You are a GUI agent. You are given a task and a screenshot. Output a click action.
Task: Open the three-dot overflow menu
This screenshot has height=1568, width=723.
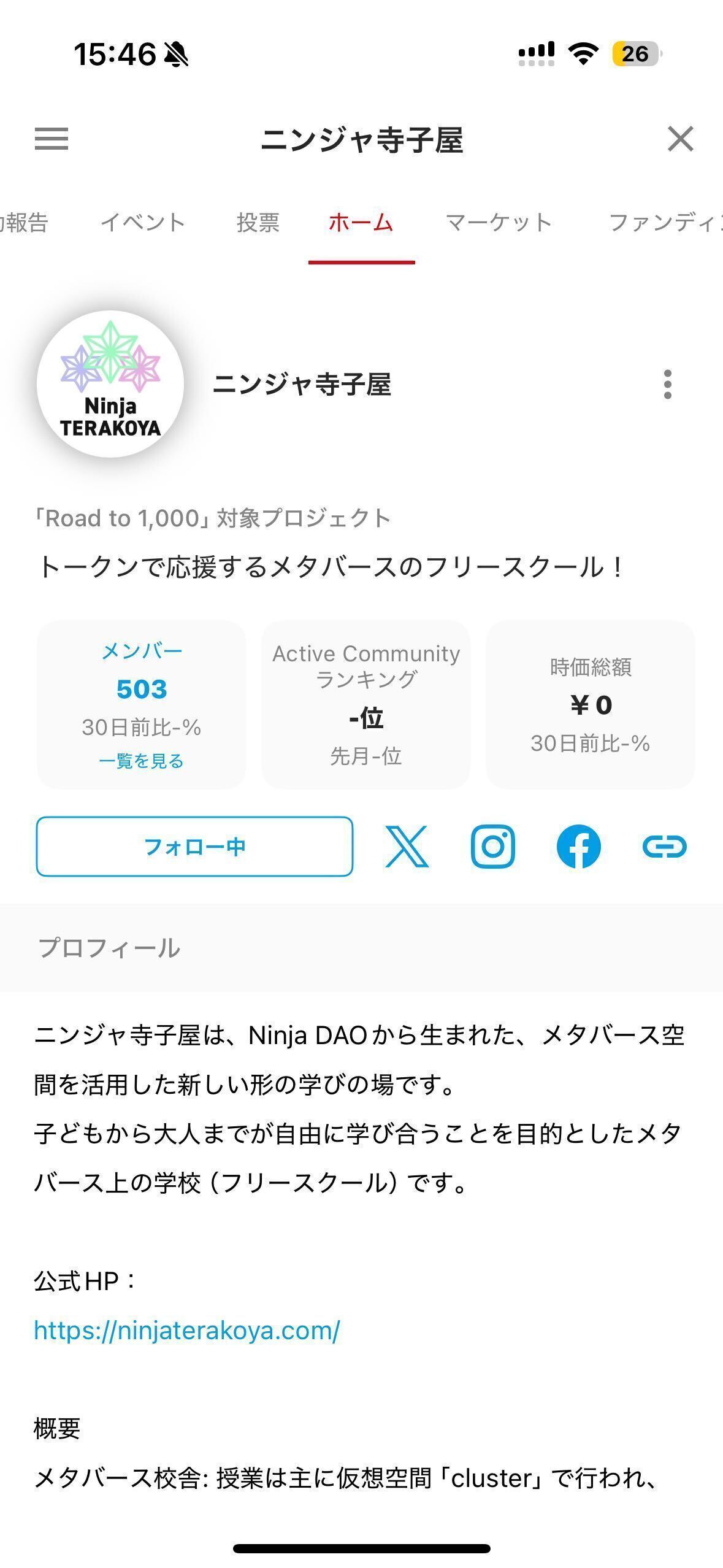(x=668, y=385)
